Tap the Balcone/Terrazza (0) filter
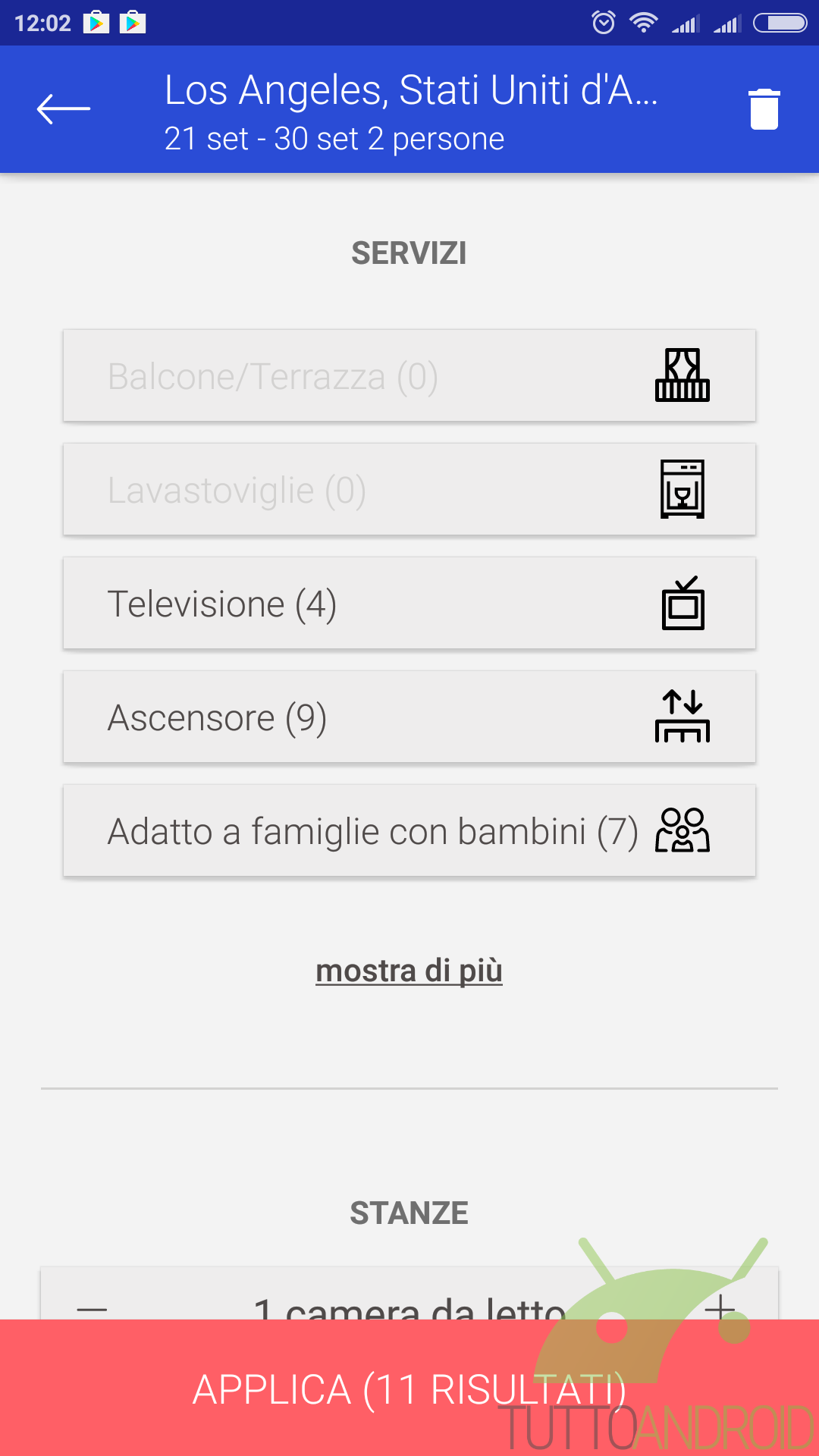The image size is (819, 1456). (x=409, y=376)
